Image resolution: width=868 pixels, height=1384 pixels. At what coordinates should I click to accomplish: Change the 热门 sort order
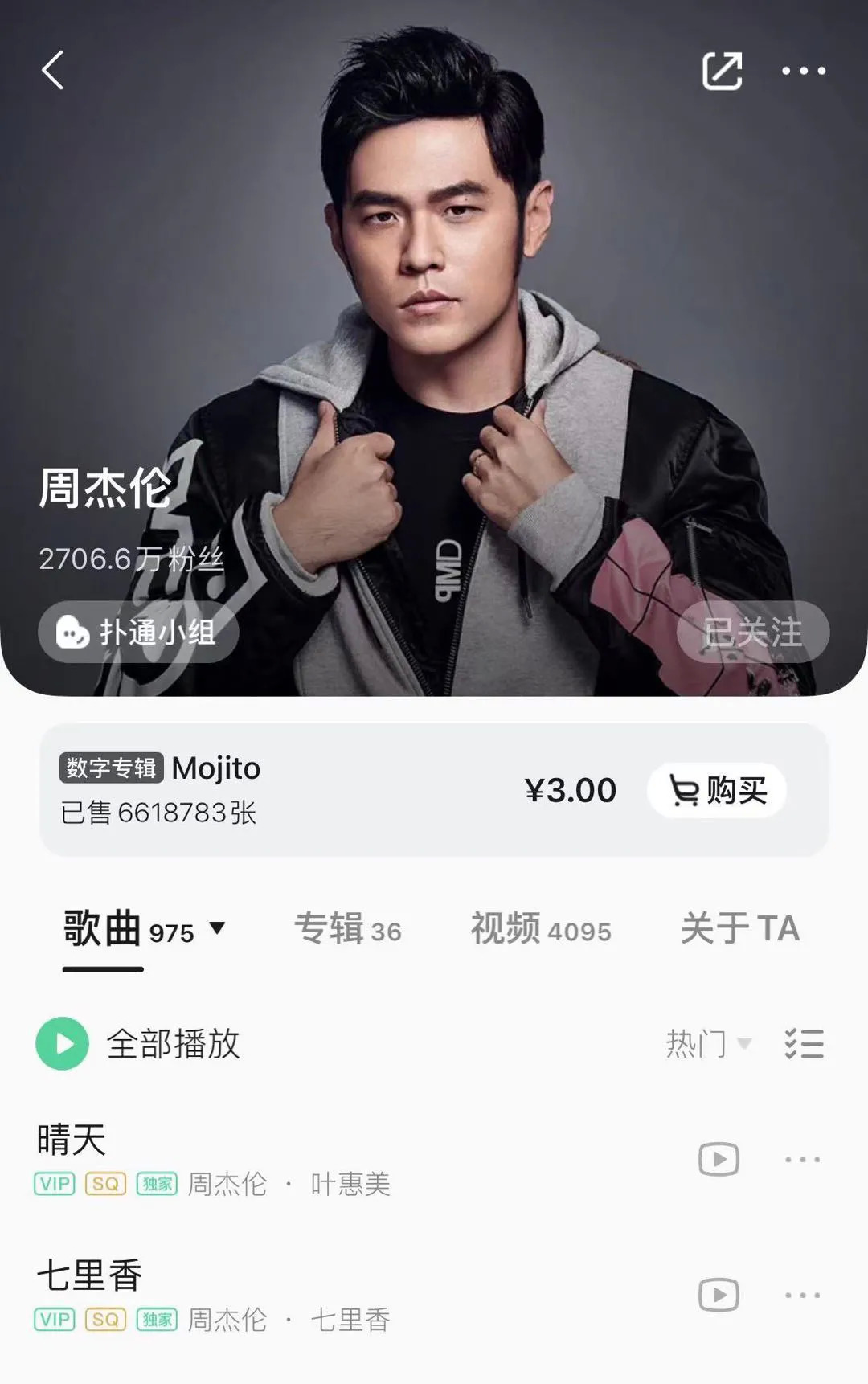(x=707, y=1044)
